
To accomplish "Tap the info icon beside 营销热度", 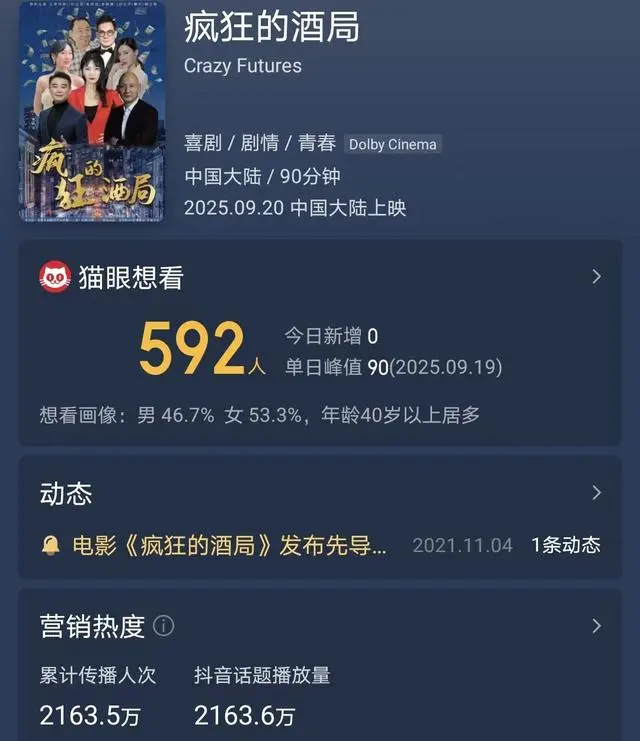I will [x=164, y=627].
